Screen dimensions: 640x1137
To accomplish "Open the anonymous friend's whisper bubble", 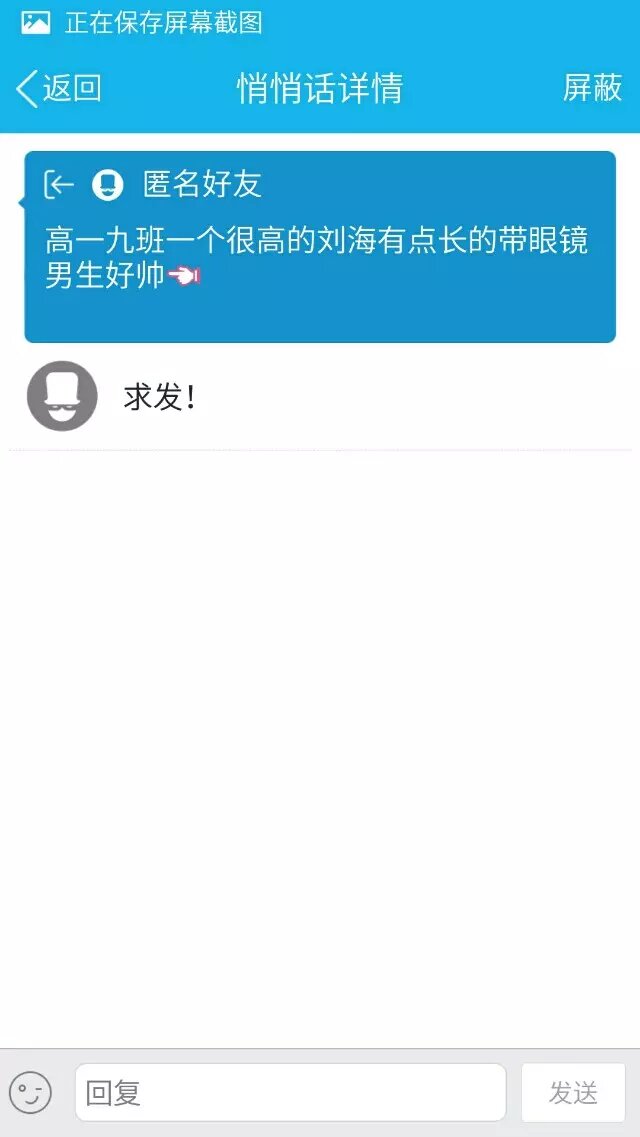I will (x=320, y=247).
